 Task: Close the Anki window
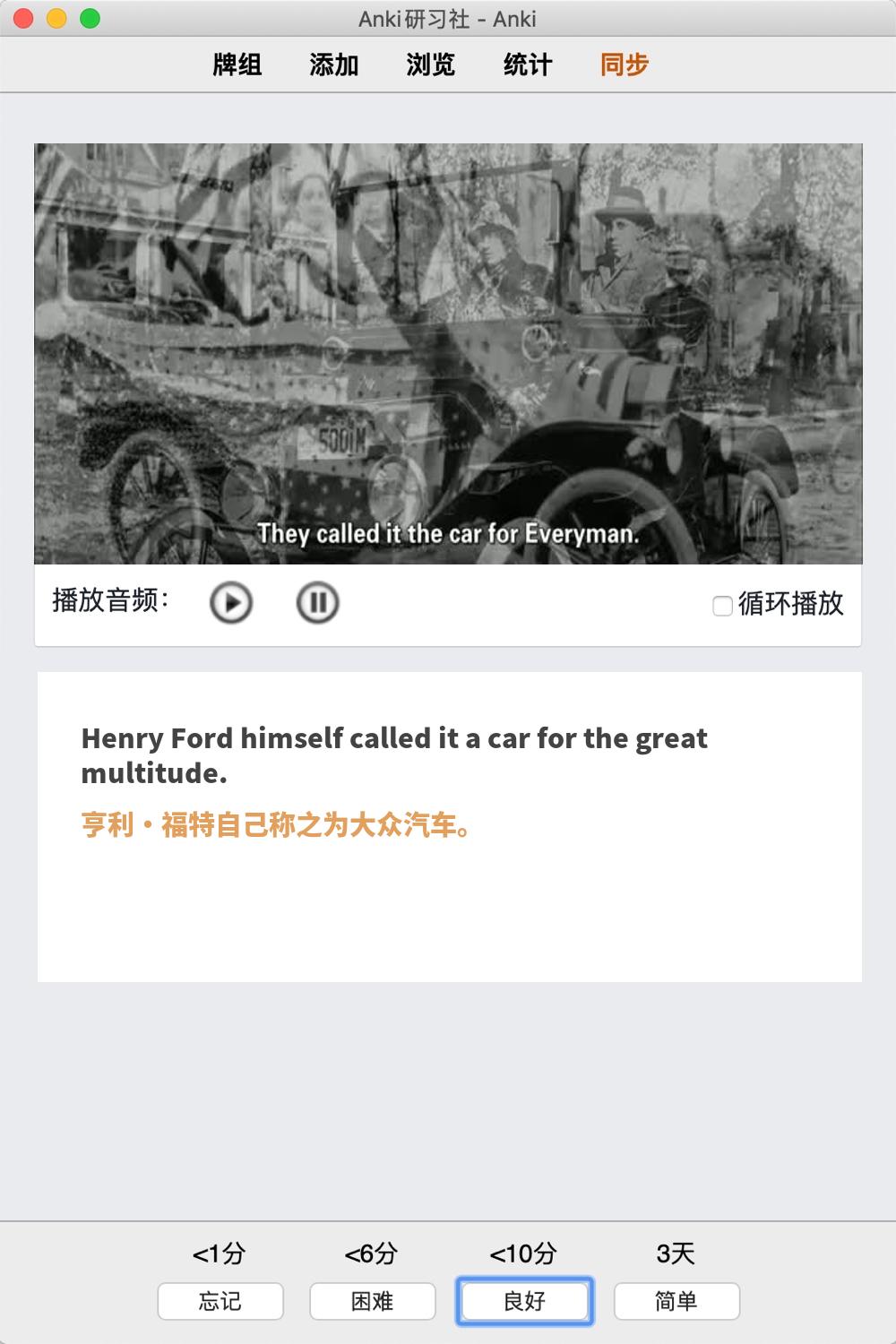click(x=24, y=18)
